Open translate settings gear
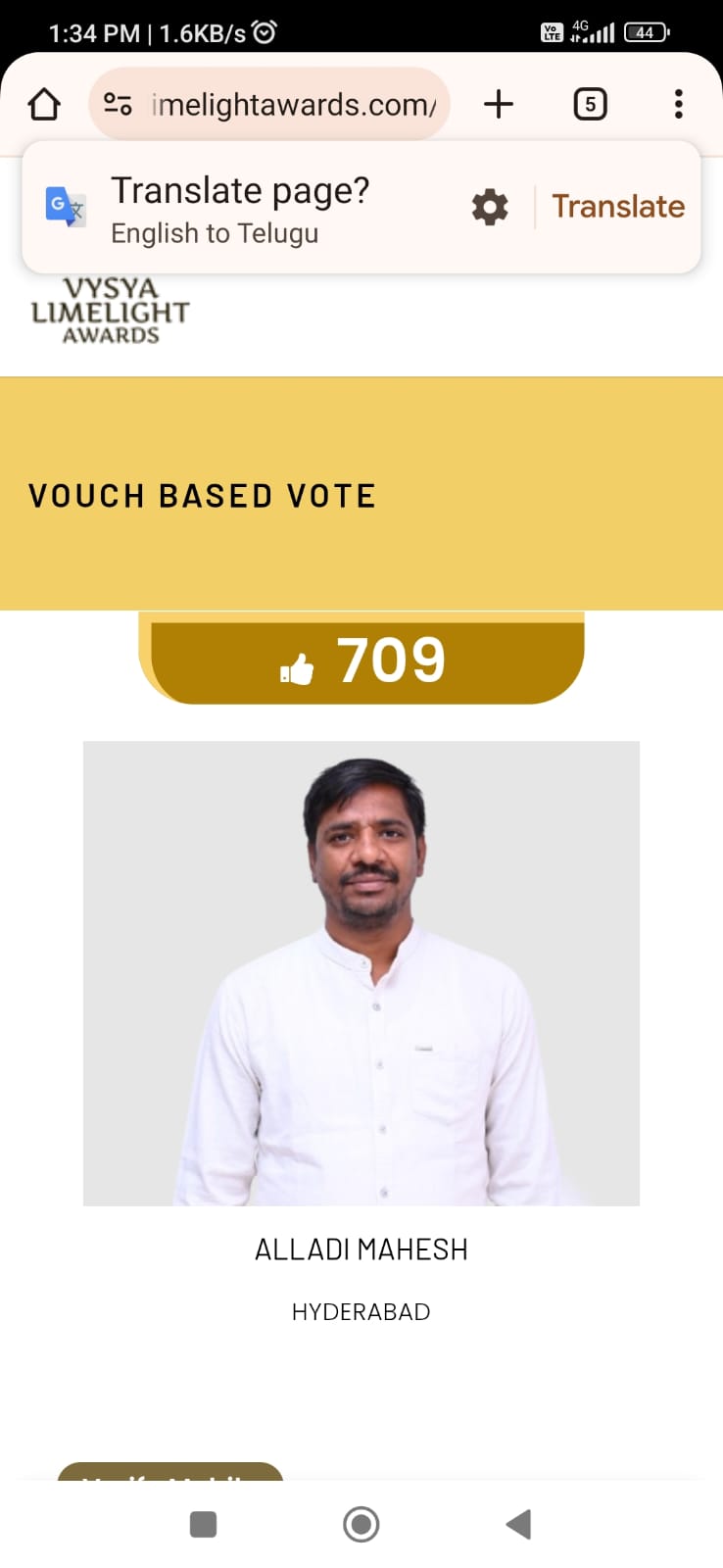The image size is (723, 1568). point(490,207)
